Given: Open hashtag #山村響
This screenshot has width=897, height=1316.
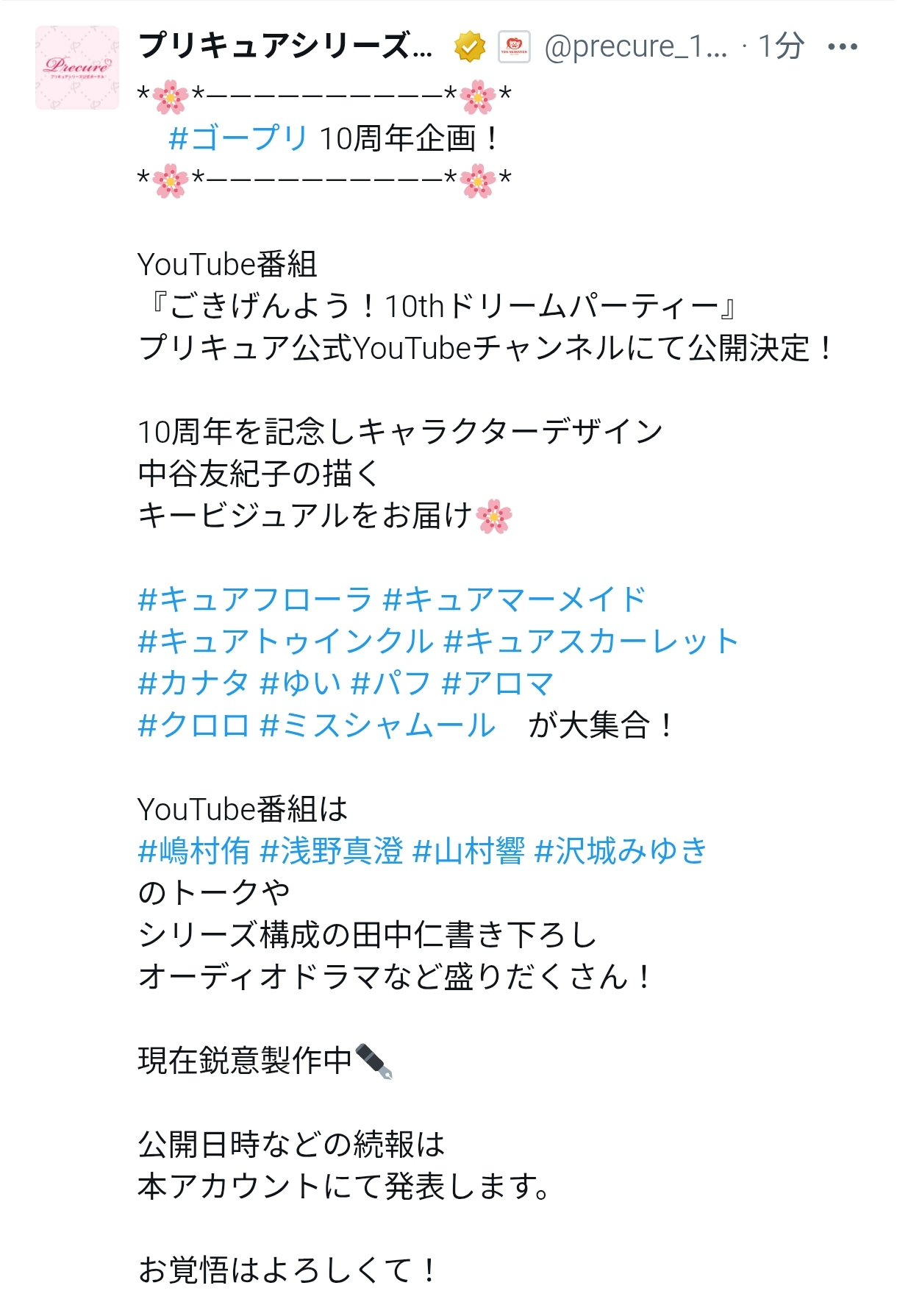Looking at the screenshot, I should pos(469,851).
